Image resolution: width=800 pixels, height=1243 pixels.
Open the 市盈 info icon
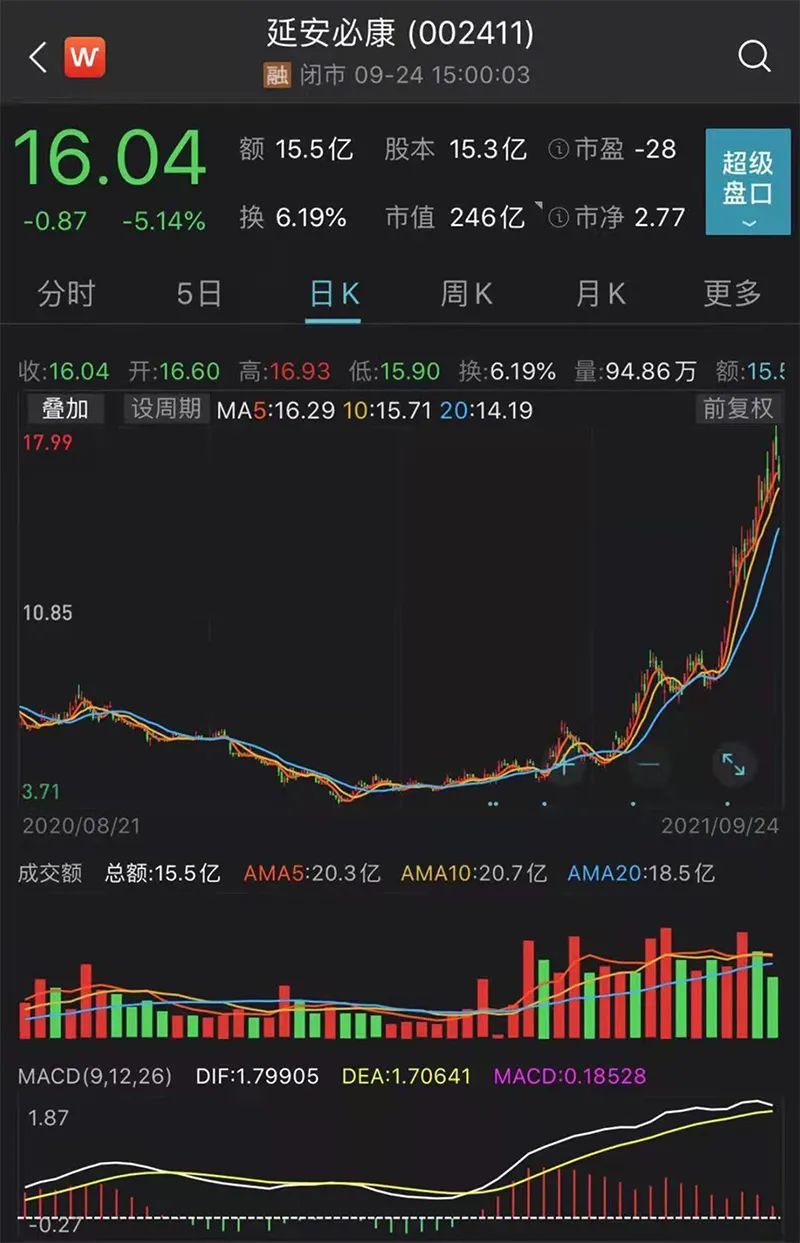[x=558, y=150]
